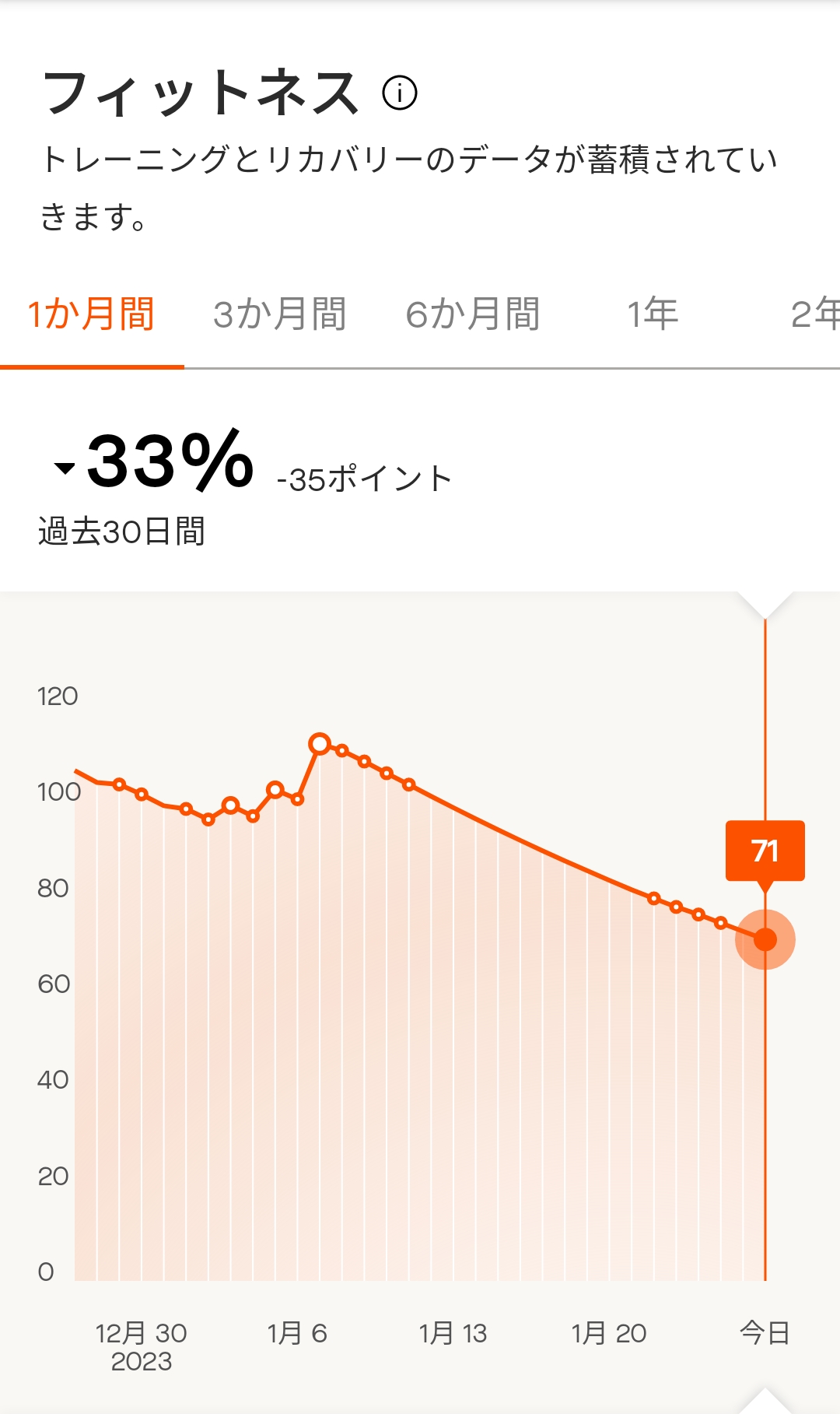Switch to the 3か月間 tab

279,315
